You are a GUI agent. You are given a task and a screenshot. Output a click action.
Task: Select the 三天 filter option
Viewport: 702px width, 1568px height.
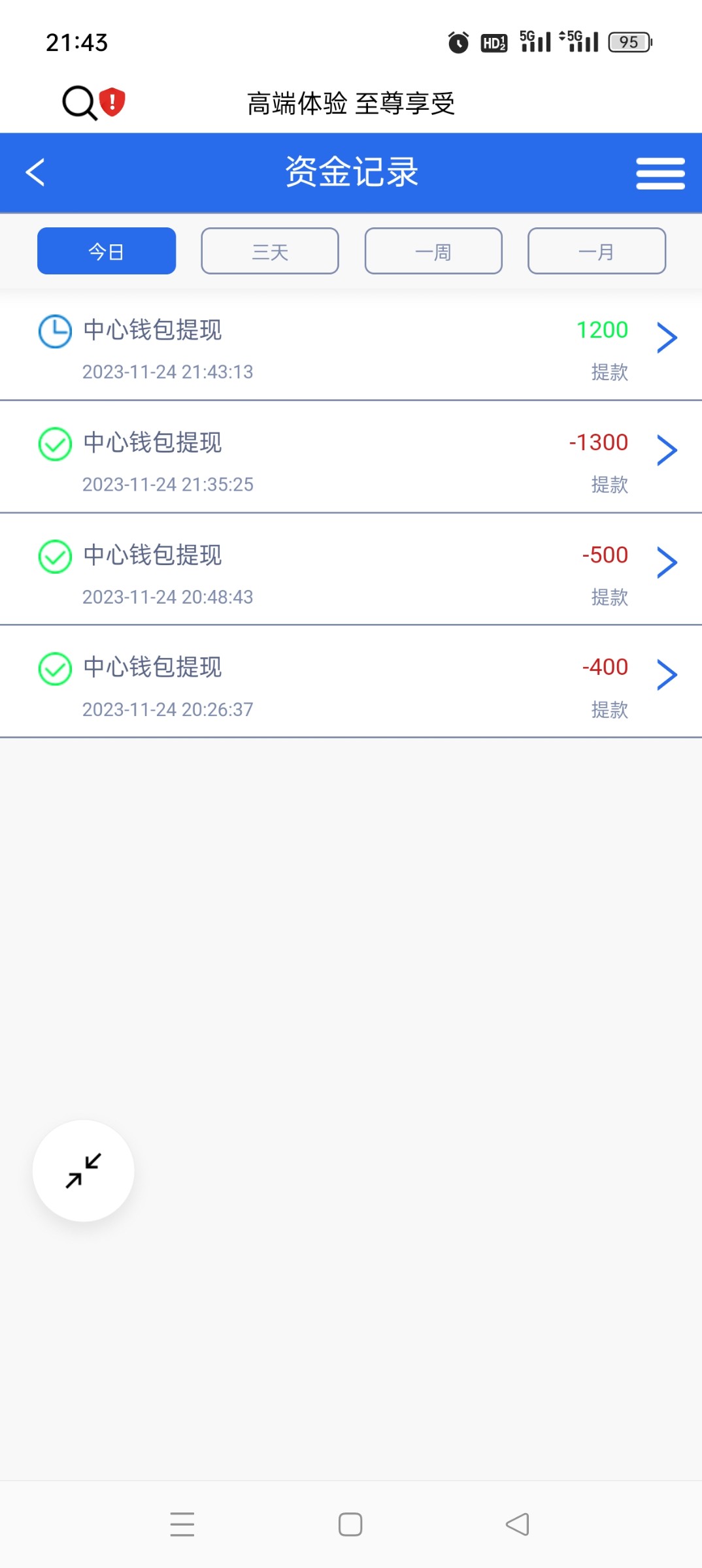pos(270,251)
